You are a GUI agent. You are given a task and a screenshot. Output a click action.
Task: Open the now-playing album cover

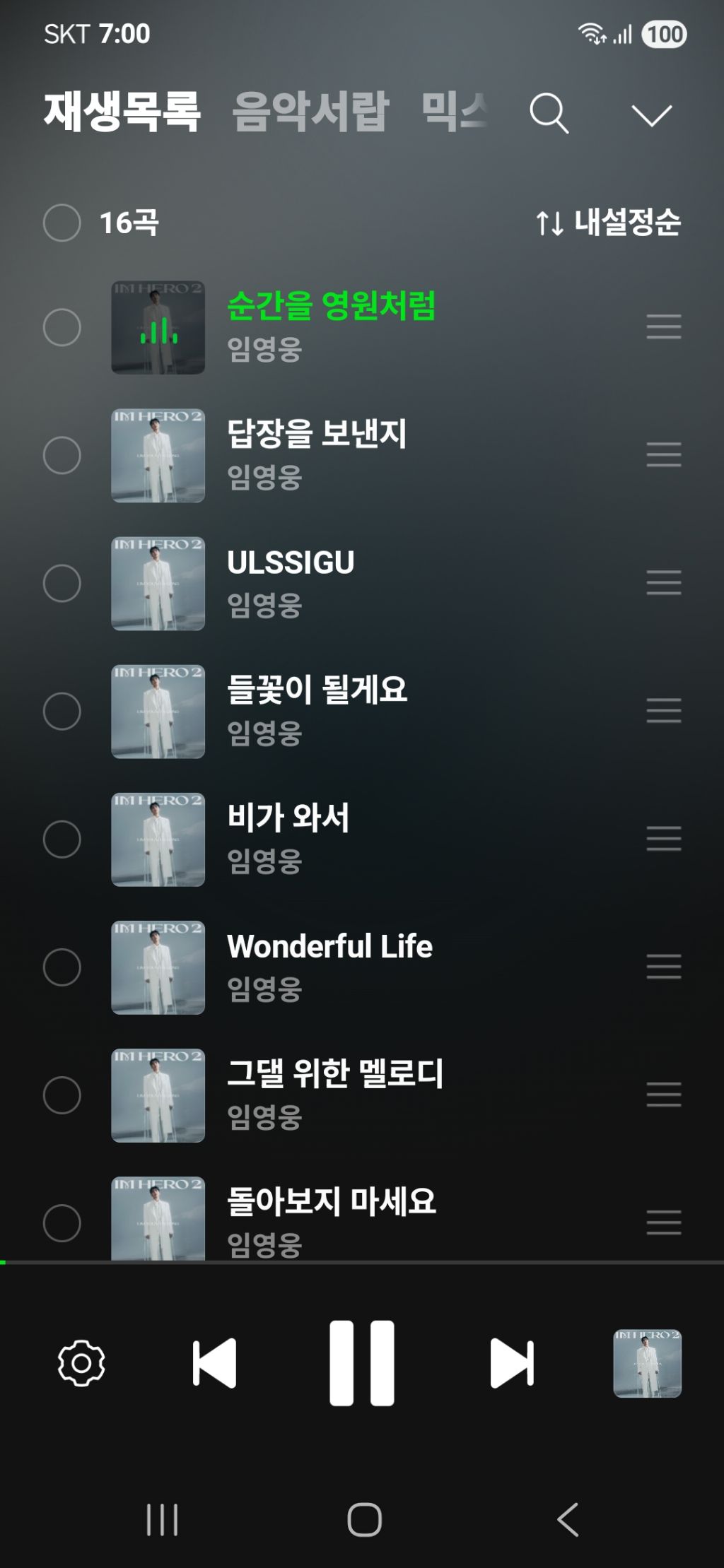[647, 1363]
